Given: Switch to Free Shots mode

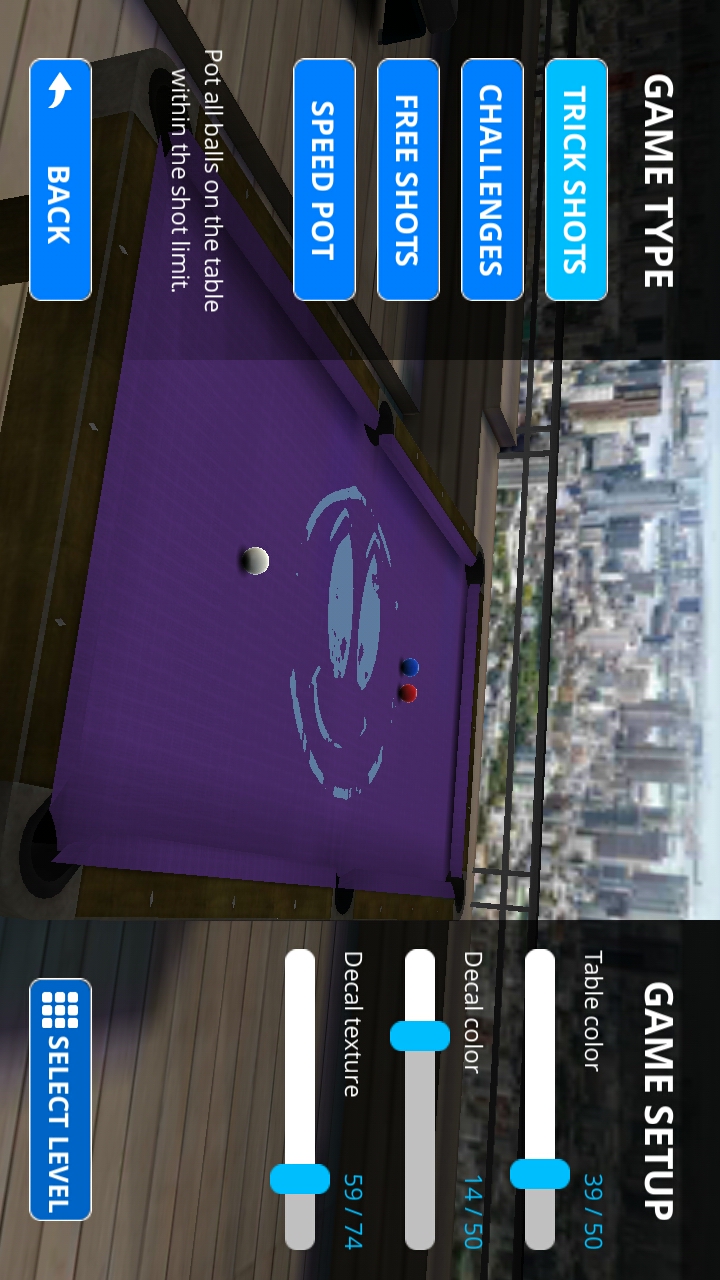Looking at the screenshot, I should [x=408, y=180].
